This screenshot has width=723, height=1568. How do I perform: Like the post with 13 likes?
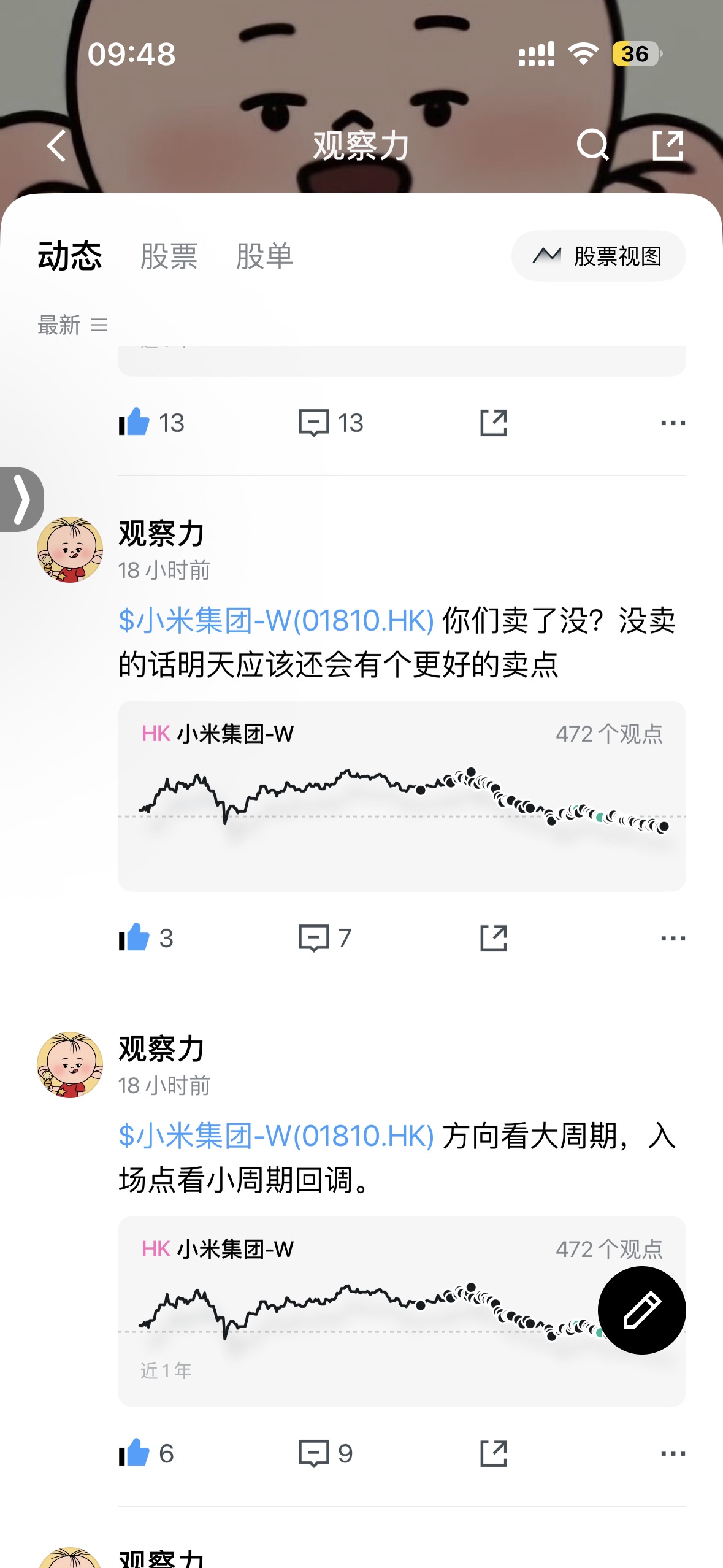135,423
